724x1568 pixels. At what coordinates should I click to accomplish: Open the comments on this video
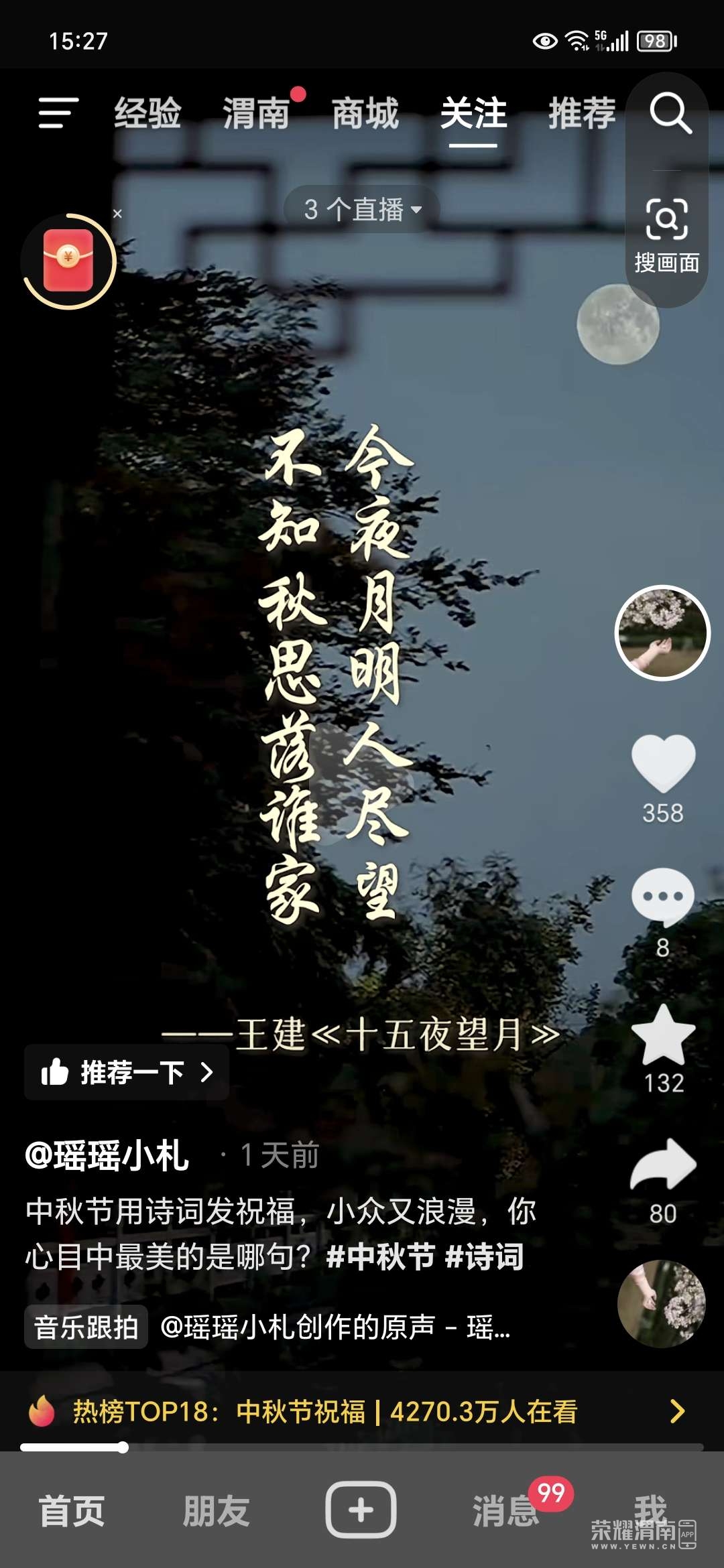click(662, 898)
